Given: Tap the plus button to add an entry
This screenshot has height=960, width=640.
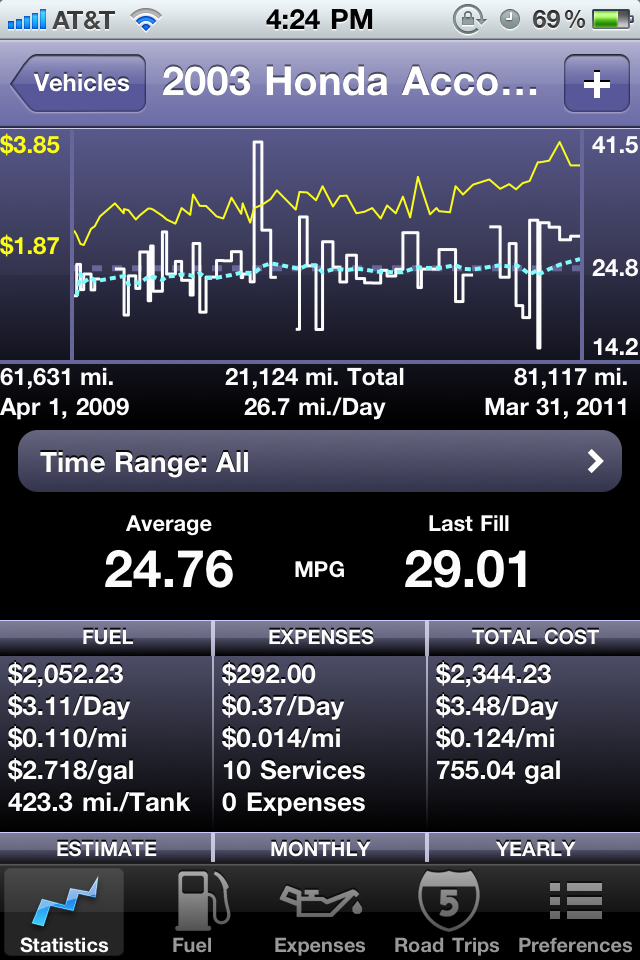Looking at the screenshot, I should click(x=596, y=84).
